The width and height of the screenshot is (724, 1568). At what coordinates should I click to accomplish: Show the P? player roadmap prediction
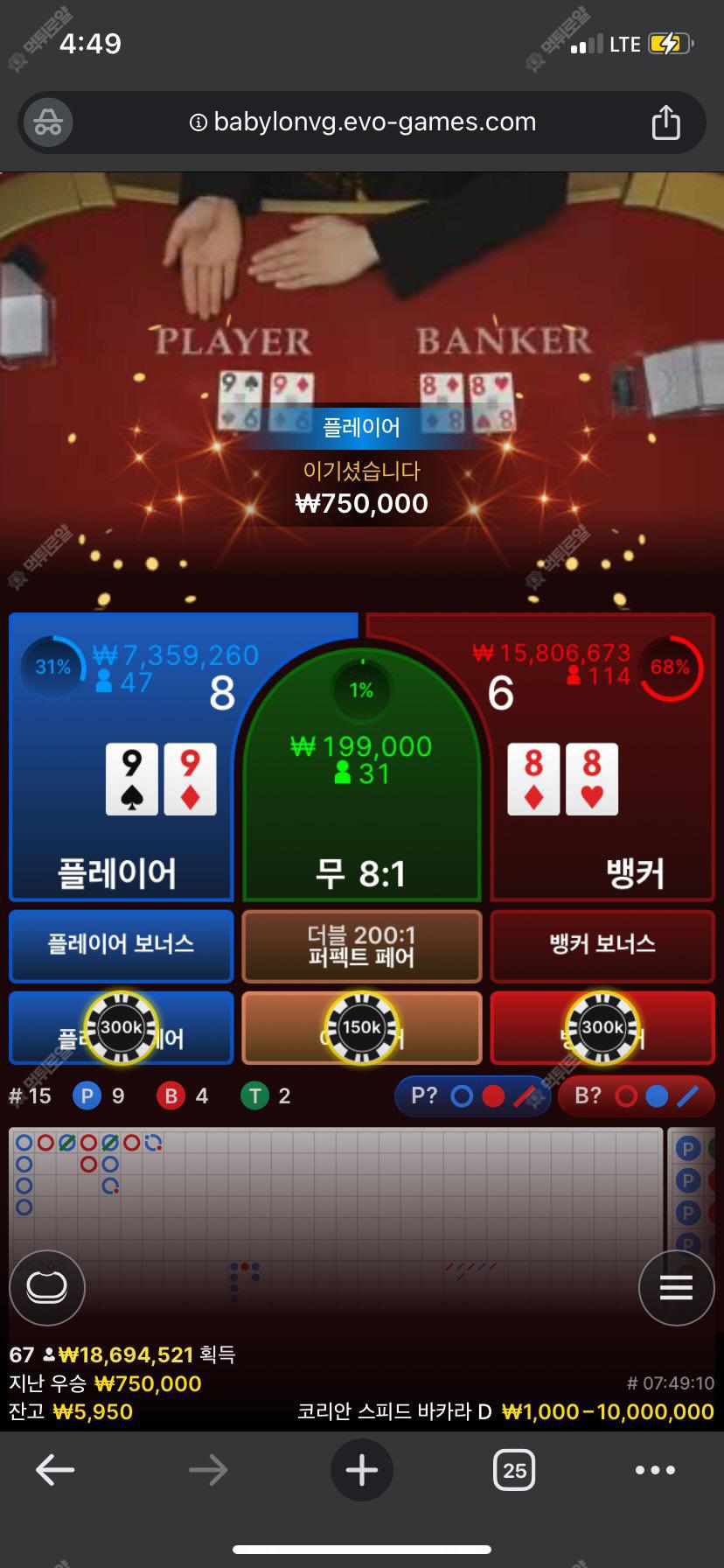(472, 1095)
